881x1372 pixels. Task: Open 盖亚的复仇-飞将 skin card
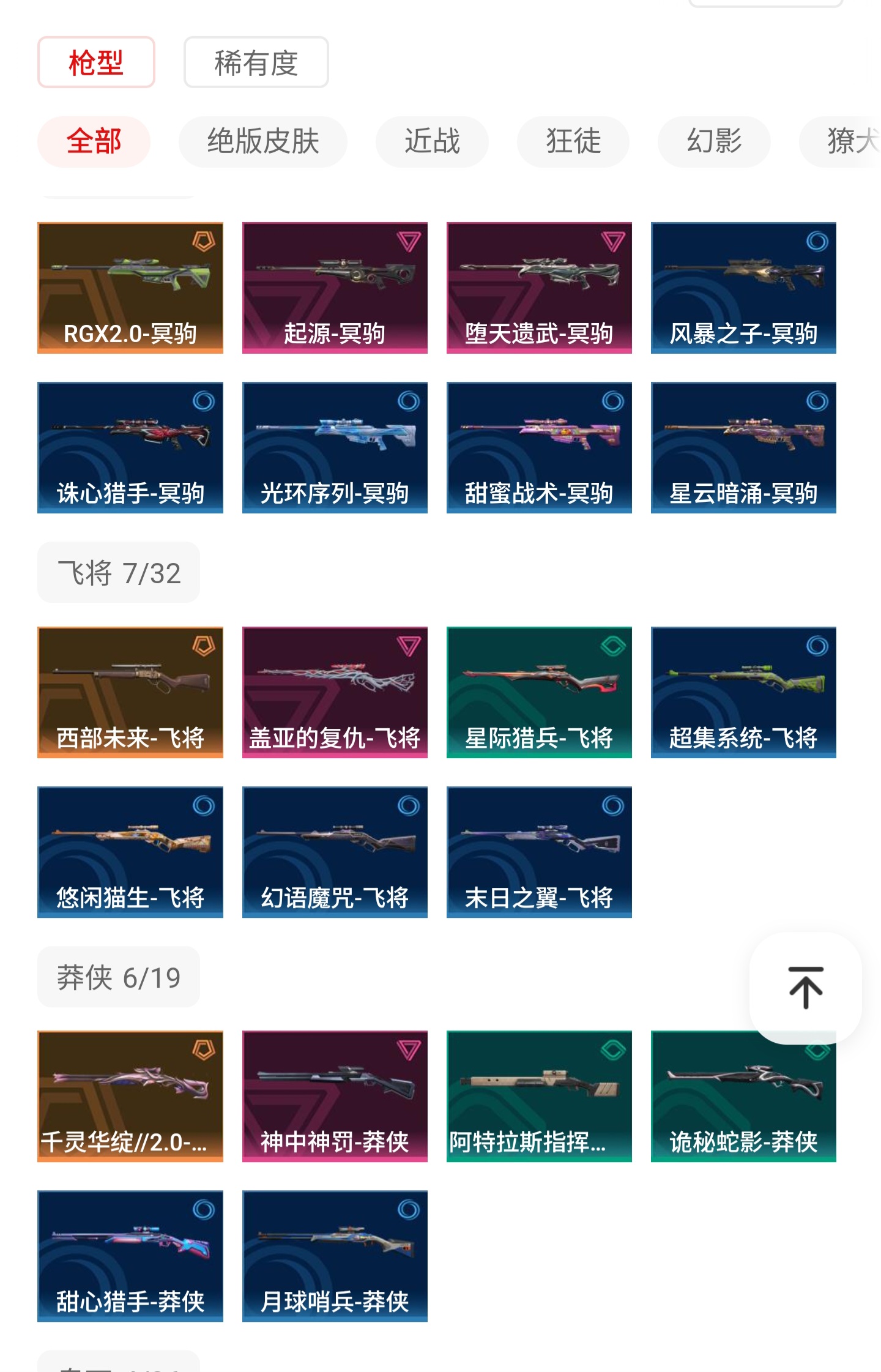[x=335, y=692]
